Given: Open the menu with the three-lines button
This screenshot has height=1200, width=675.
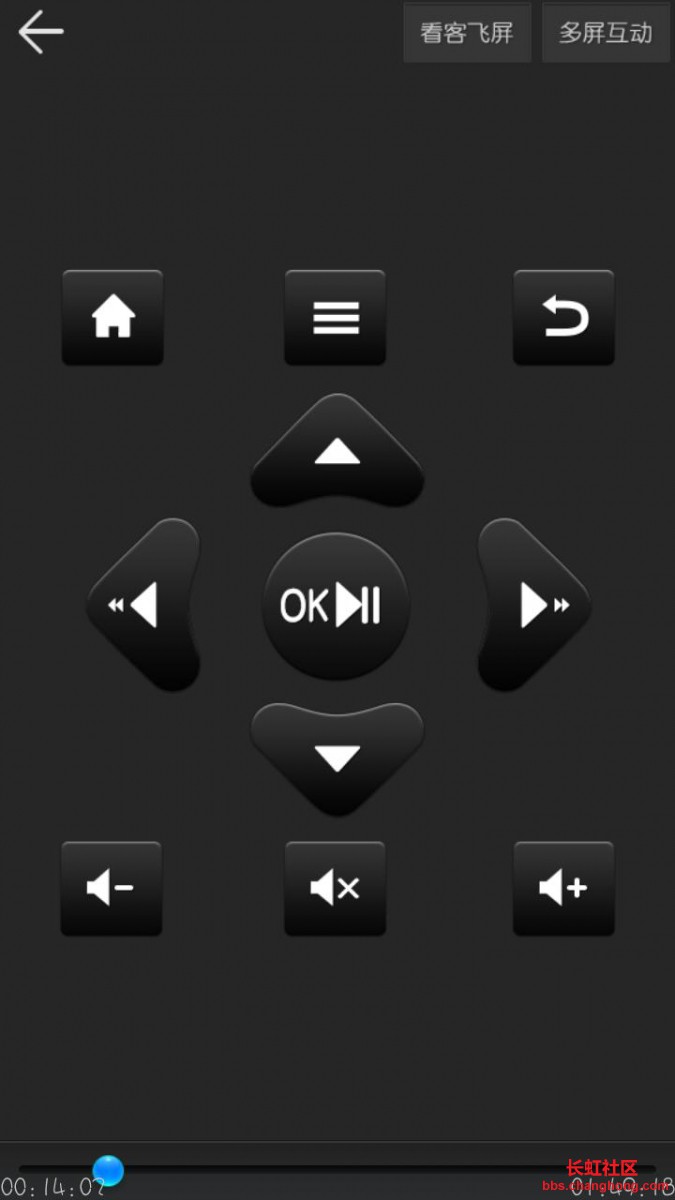Looking at the screenshot, I should 335,318.
